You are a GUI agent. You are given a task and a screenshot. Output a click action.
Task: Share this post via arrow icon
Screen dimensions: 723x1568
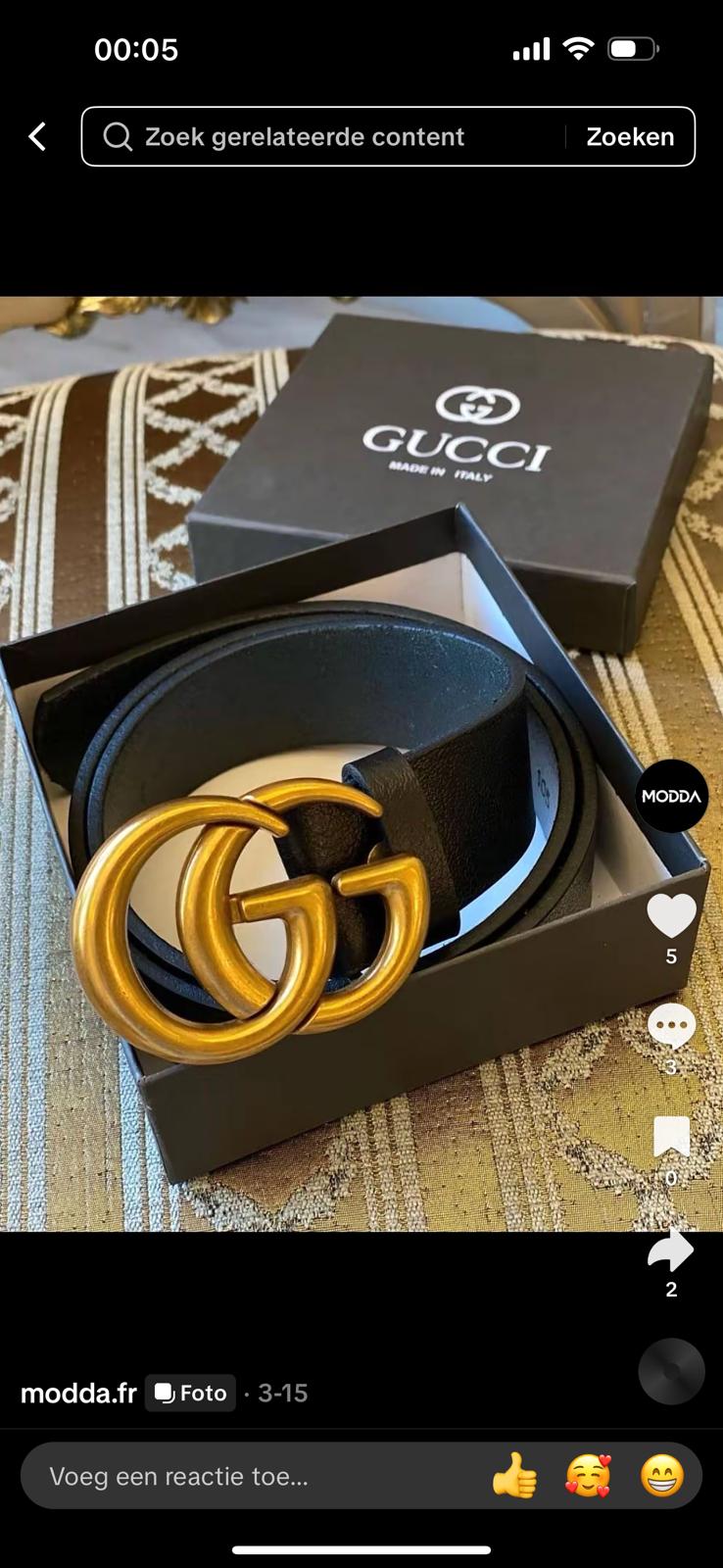(x=671, y=1250)
